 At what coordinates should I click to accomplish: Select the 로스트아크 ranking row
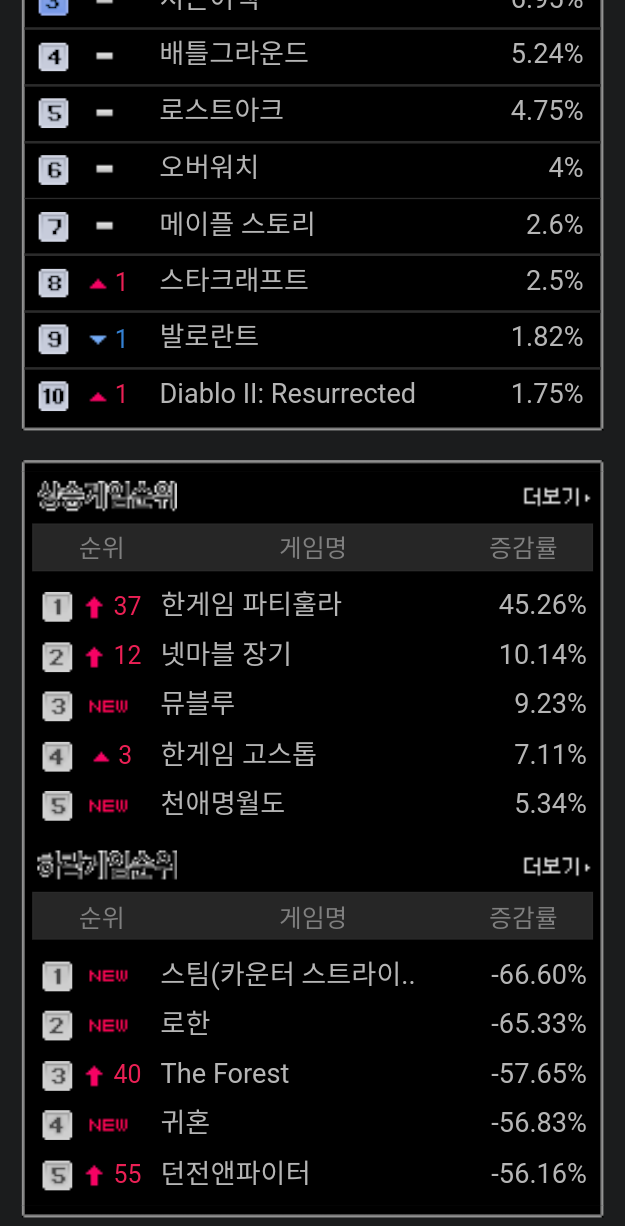(313, 112)
